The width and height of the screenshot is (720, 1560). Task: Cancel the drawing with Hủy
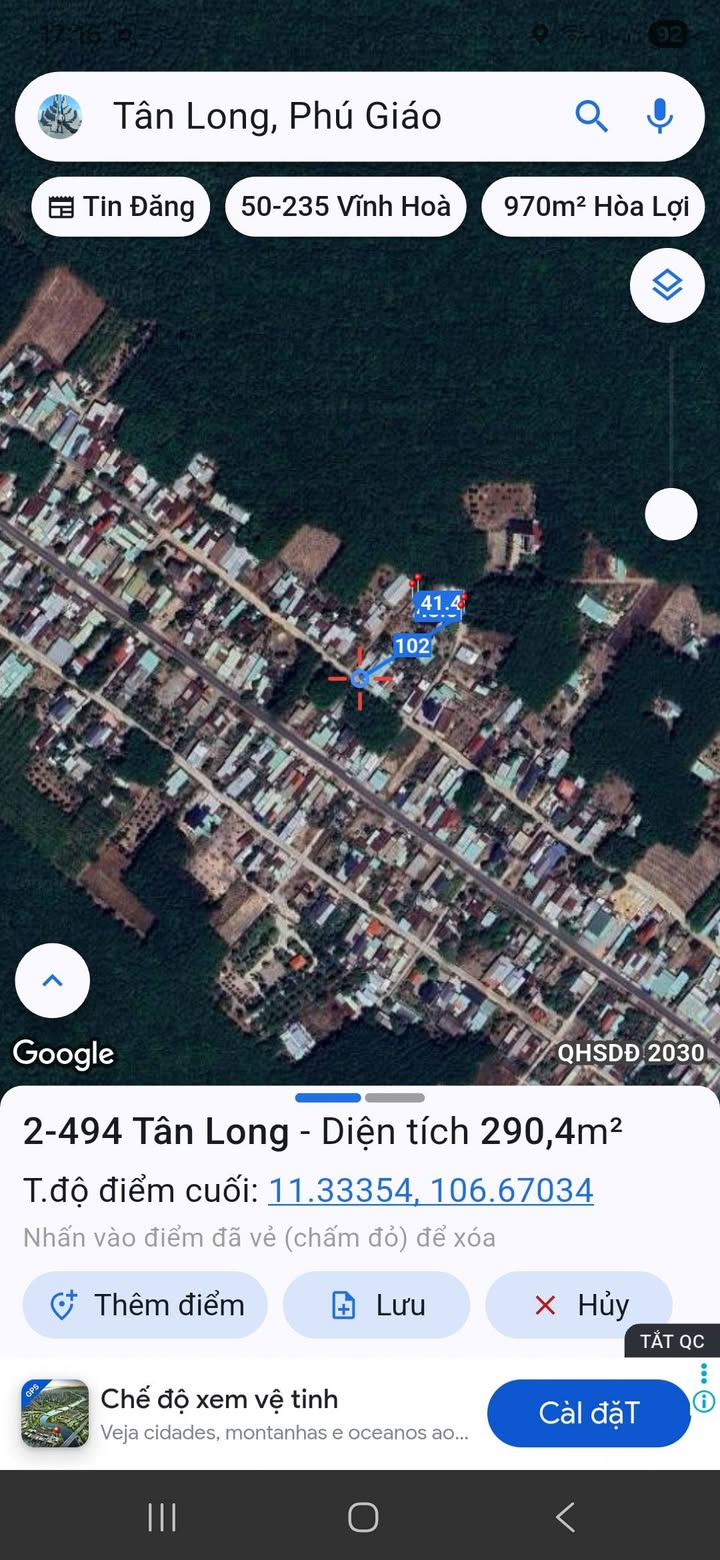(x=579, y=1305)
